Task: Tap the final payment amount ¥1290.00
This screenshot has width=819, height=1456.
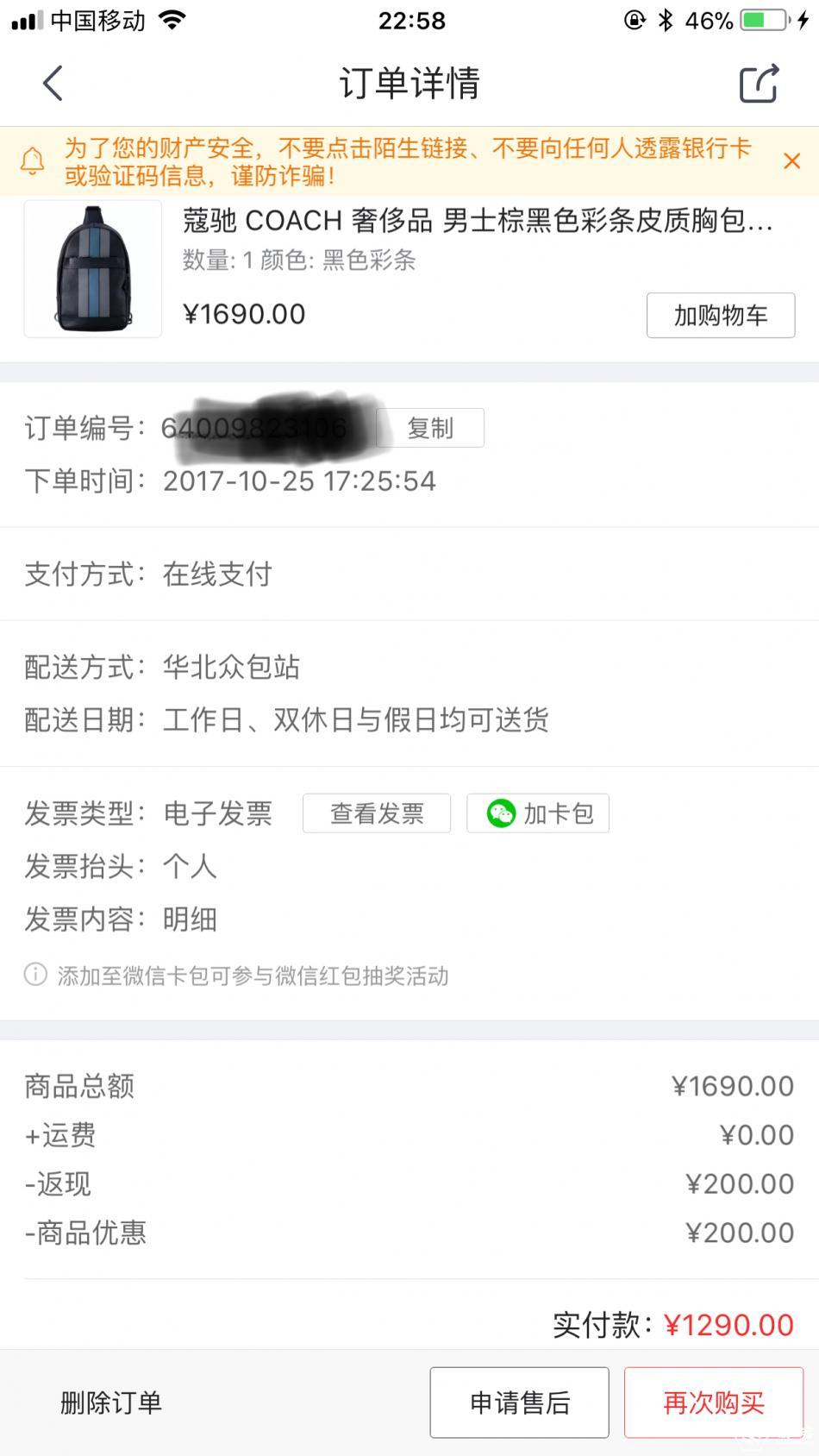Action: pyautogui.click(x=728, y=1324)
